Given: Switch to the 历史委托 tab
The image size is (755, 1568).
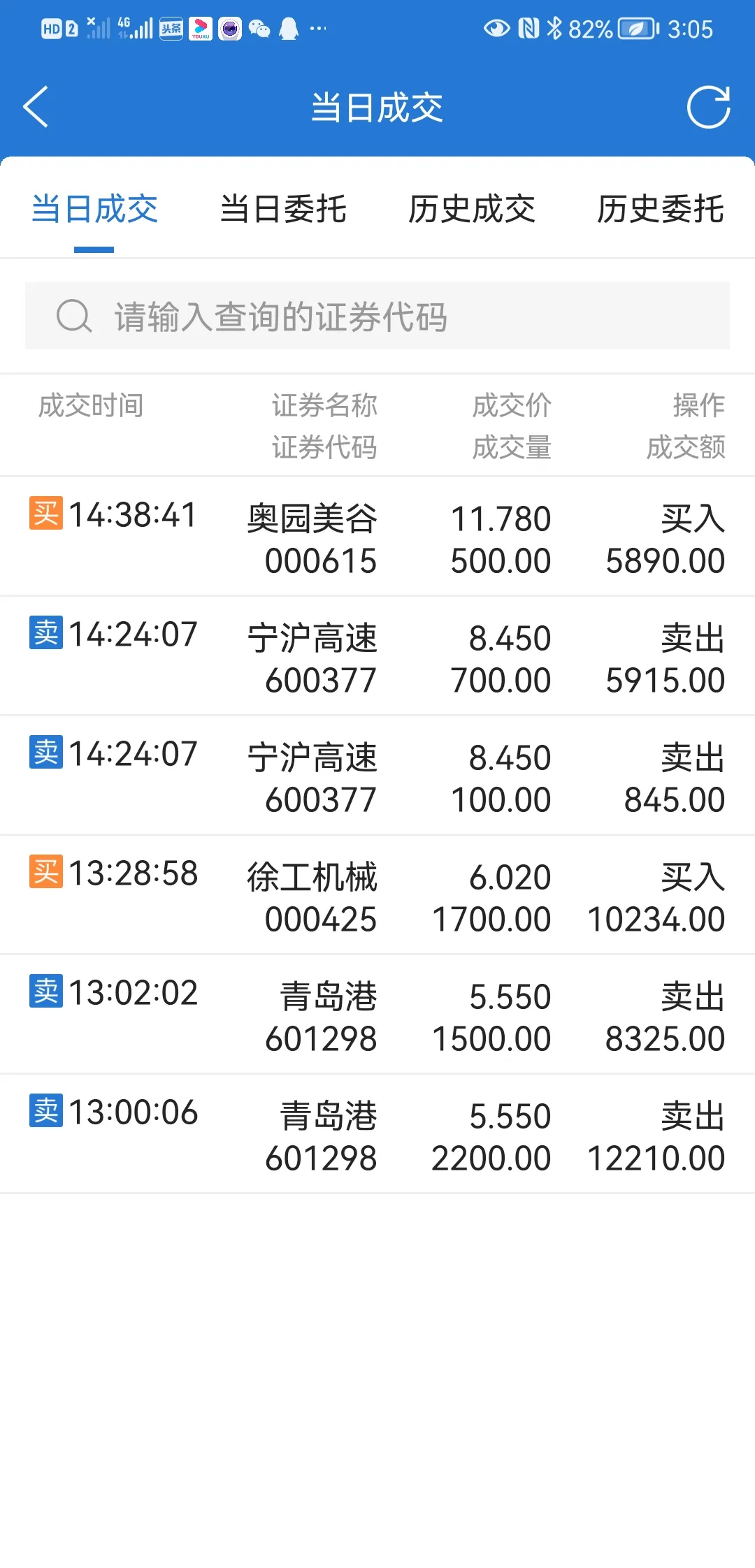Looking at the screenshot, I should coord(661,209).
